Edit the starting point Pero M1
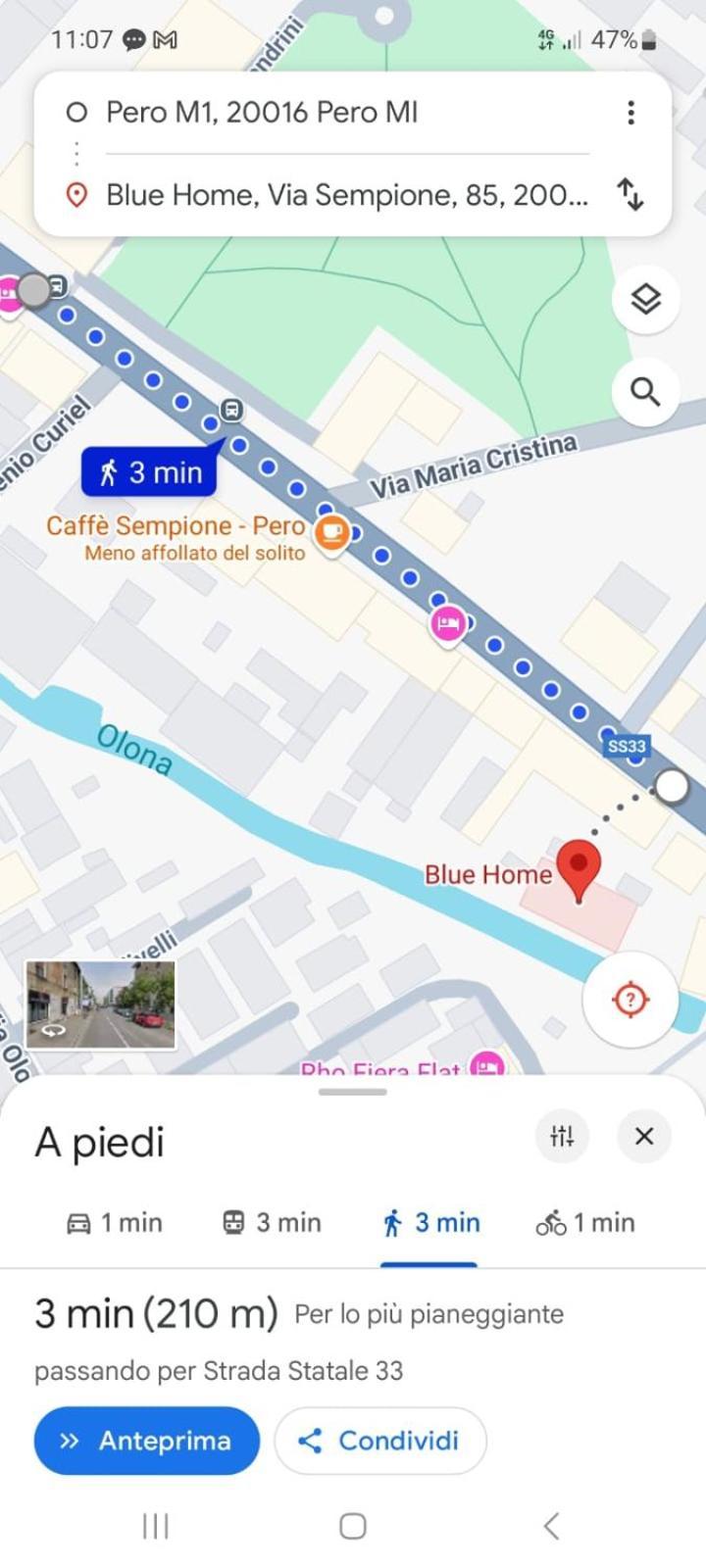 [x=262, y=113]
